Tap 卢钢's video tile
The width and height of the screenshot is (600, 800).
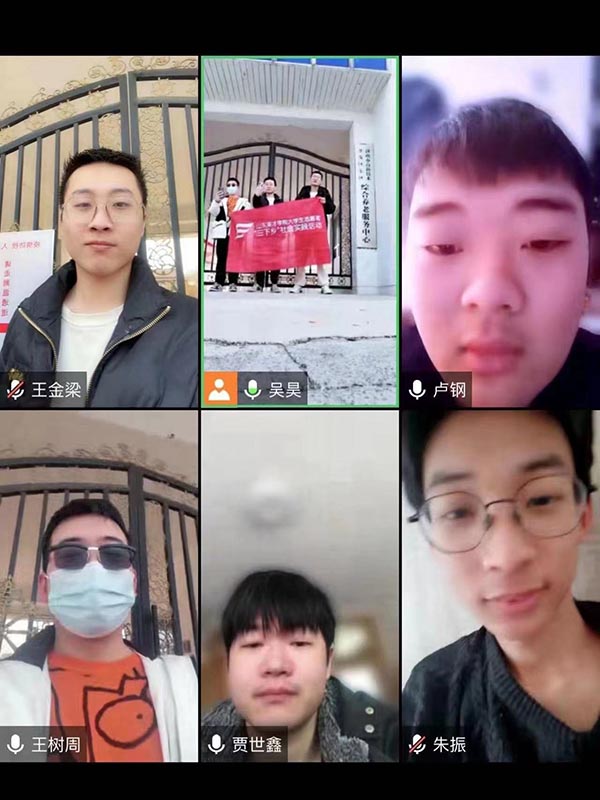point(500,230)
